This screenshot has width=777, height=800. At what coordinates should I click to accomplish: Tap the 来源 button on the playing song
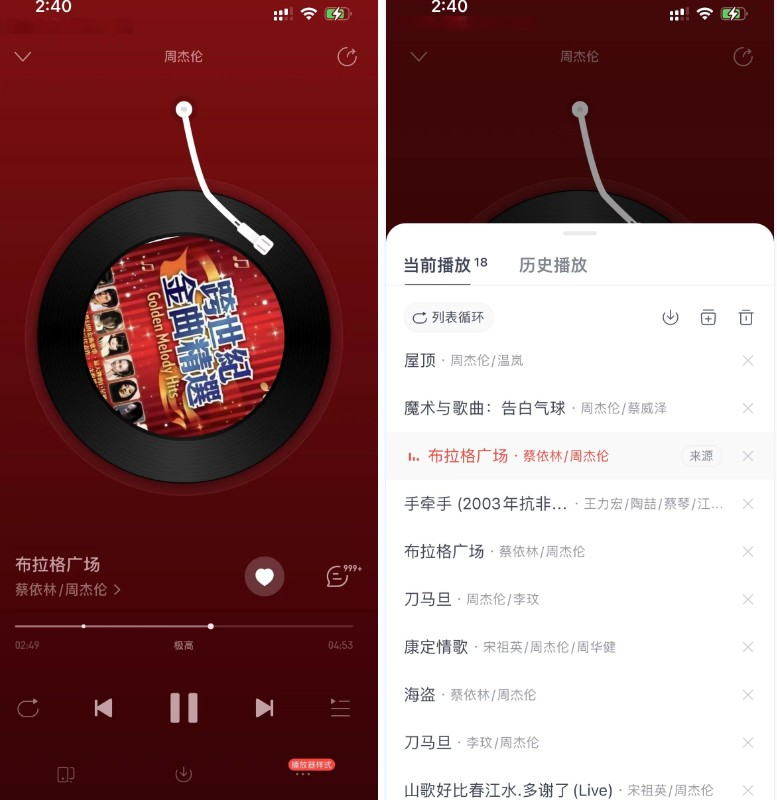(x=701, y=456)
